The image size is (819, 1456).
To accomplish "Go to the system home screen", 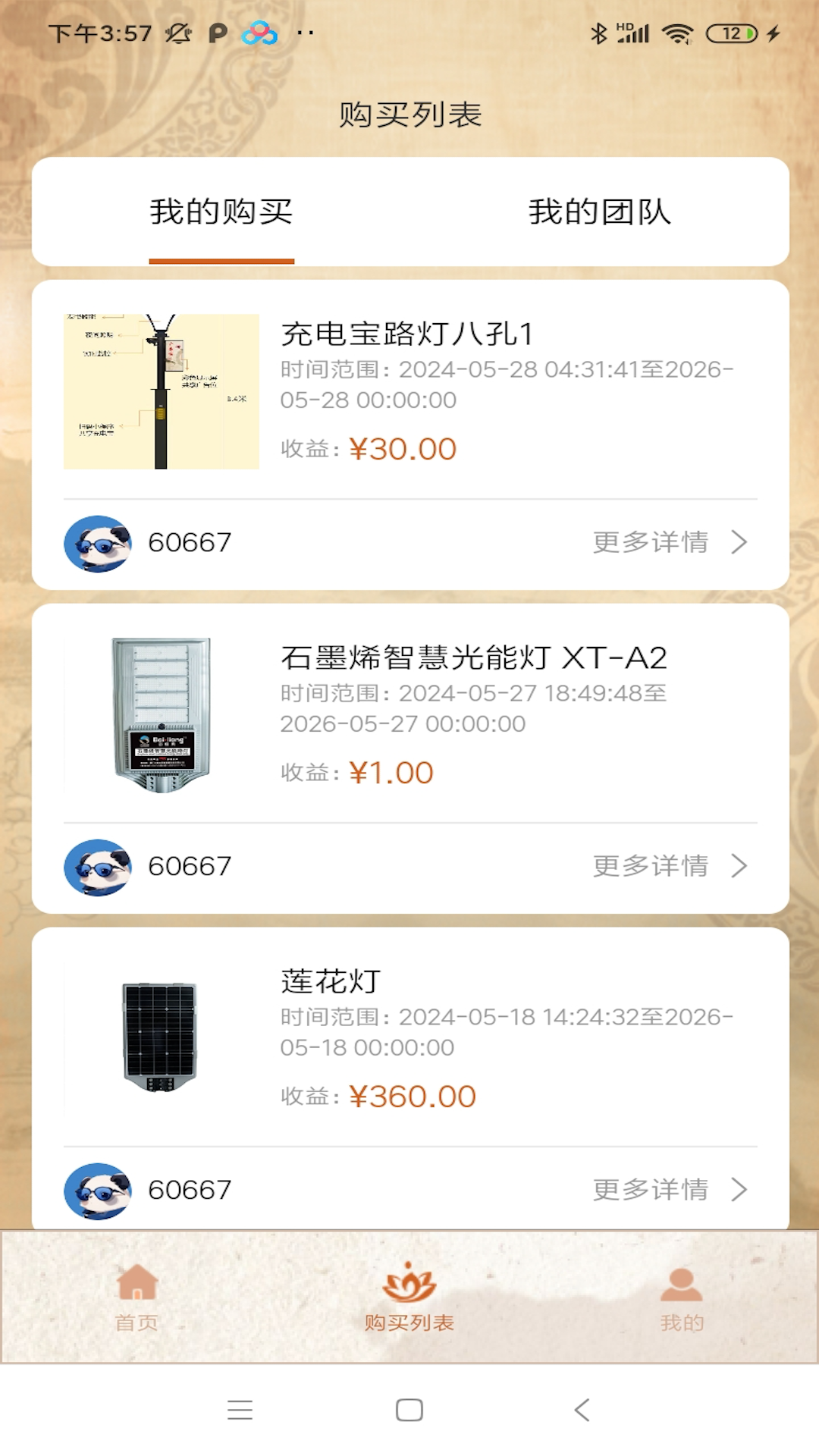I will pos(409,1410).
